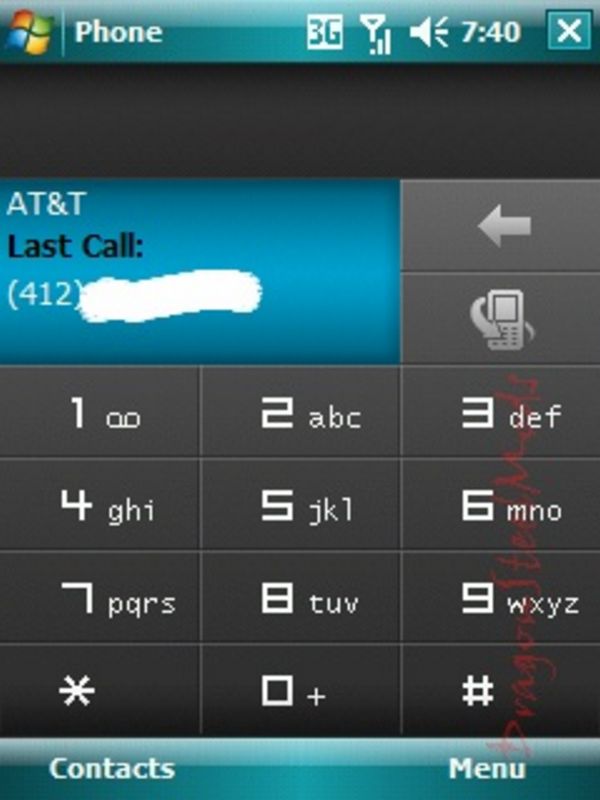This screenshot has width=600, height=800.
Task: Open Contacts from the bottom bar
Action: pyautogui.click(x=111, y=768)
